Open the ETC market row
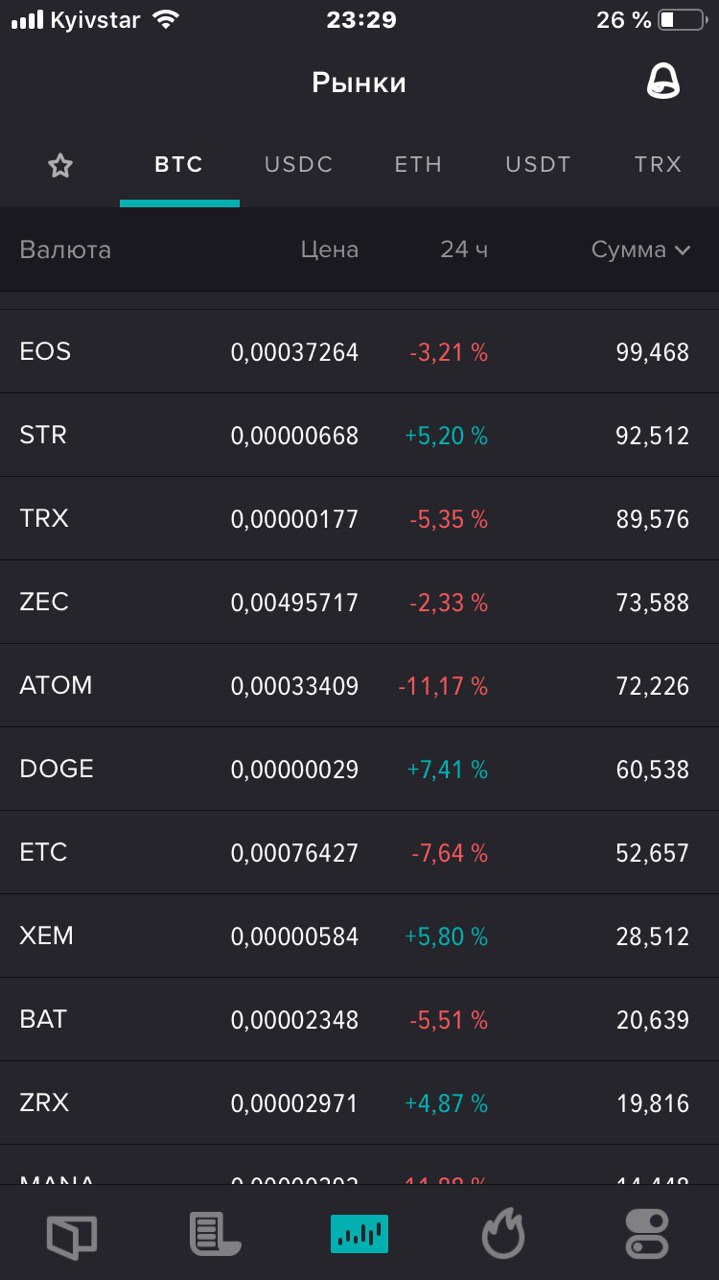 click(x=359, y=853)
